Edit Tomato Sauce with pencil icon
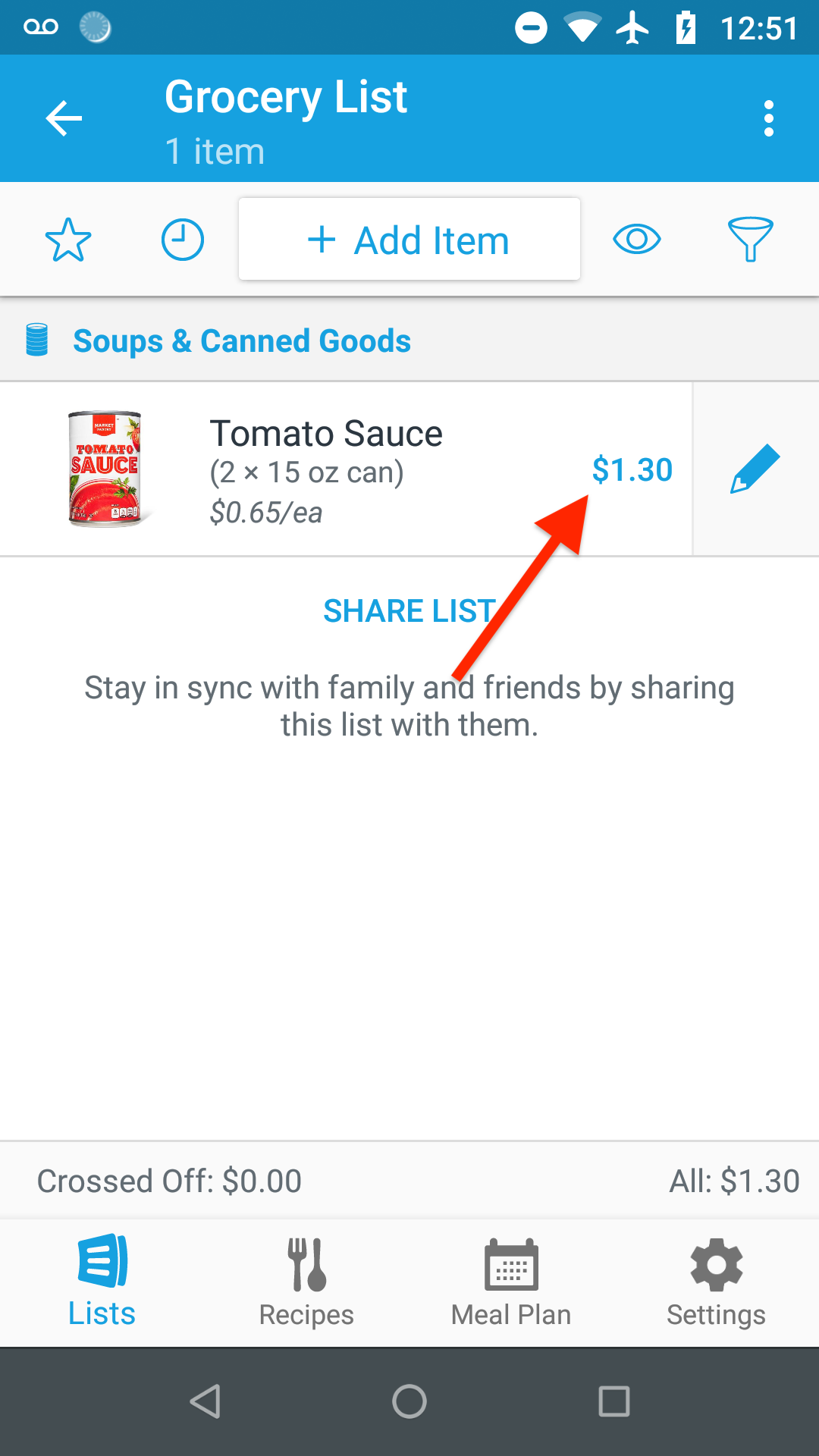 click(755, 469)
